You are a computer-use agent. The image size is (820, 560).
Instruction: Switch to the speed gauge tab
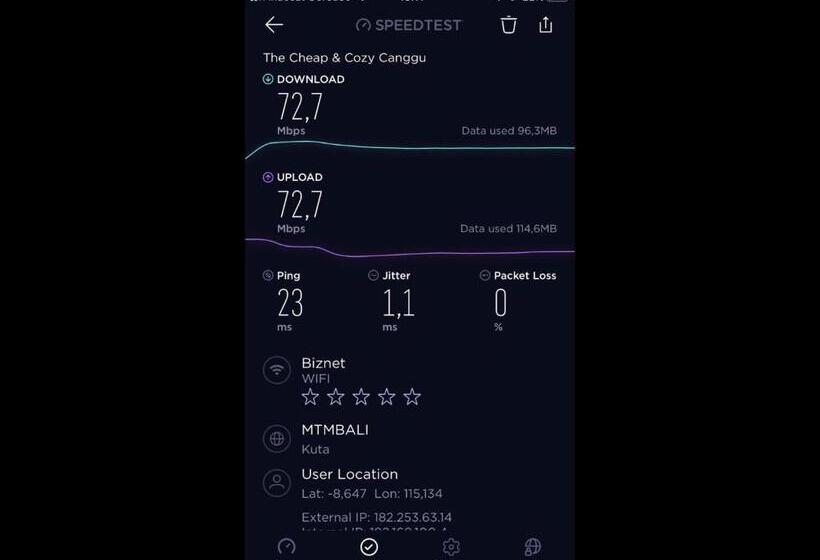(287, 546)
